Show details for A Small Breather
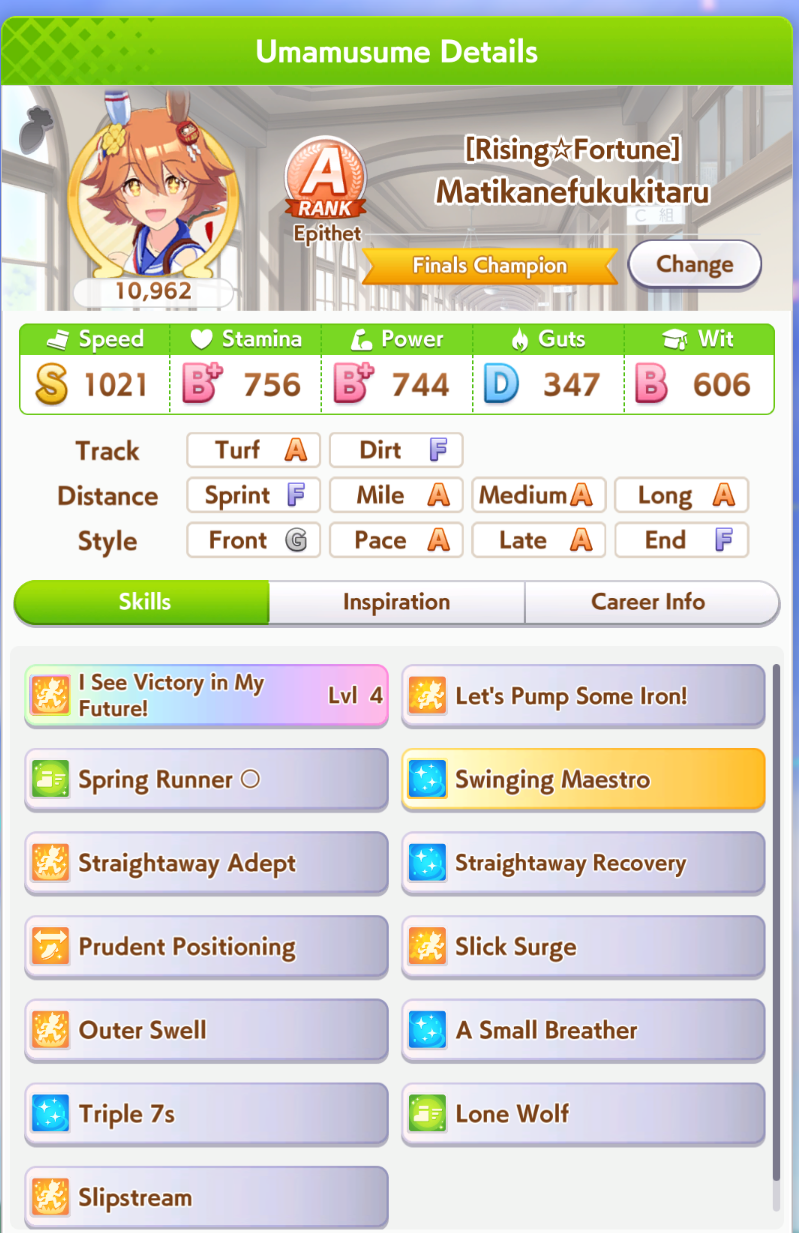Viewport: 799px width, 1233px height. 583,1030
